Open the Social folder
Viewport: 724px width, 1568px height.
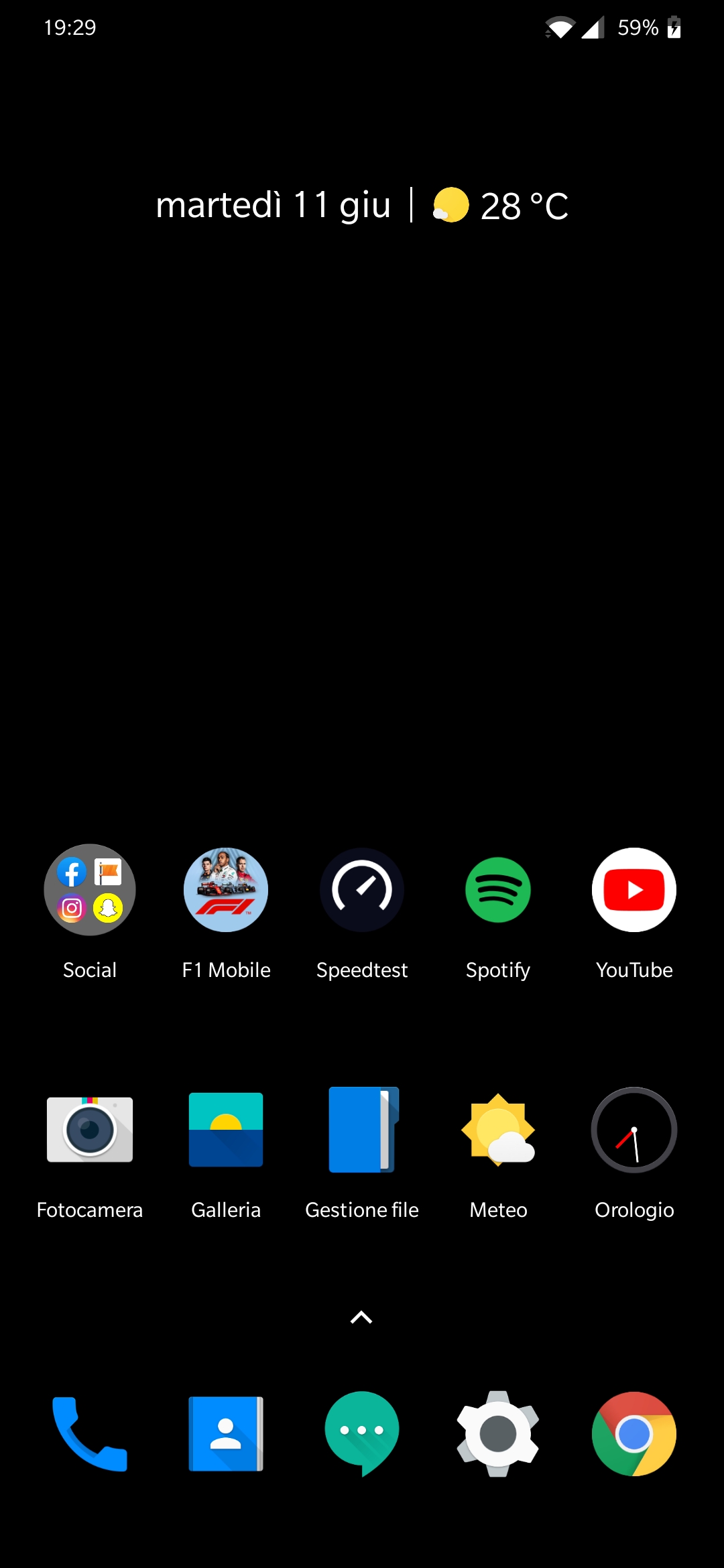pos(90,890)
